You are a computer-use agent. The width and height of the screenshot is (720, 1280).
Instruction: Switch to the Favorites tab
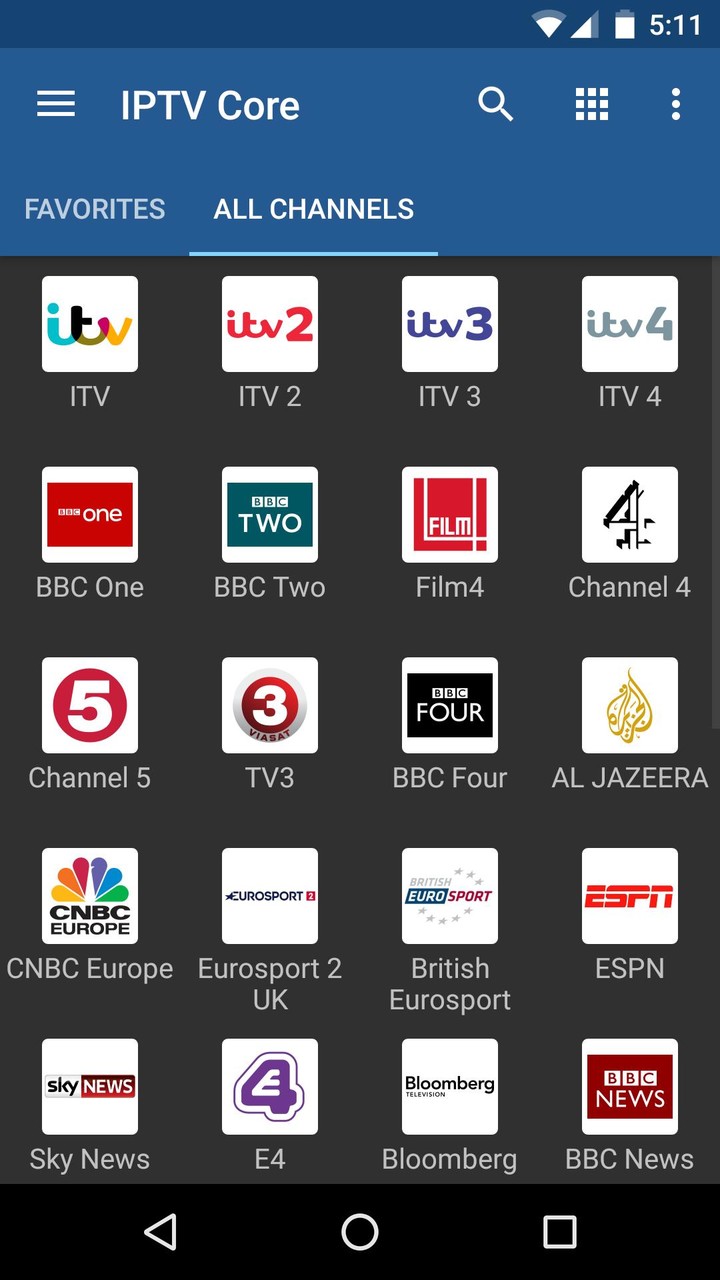tap(95, 209)
